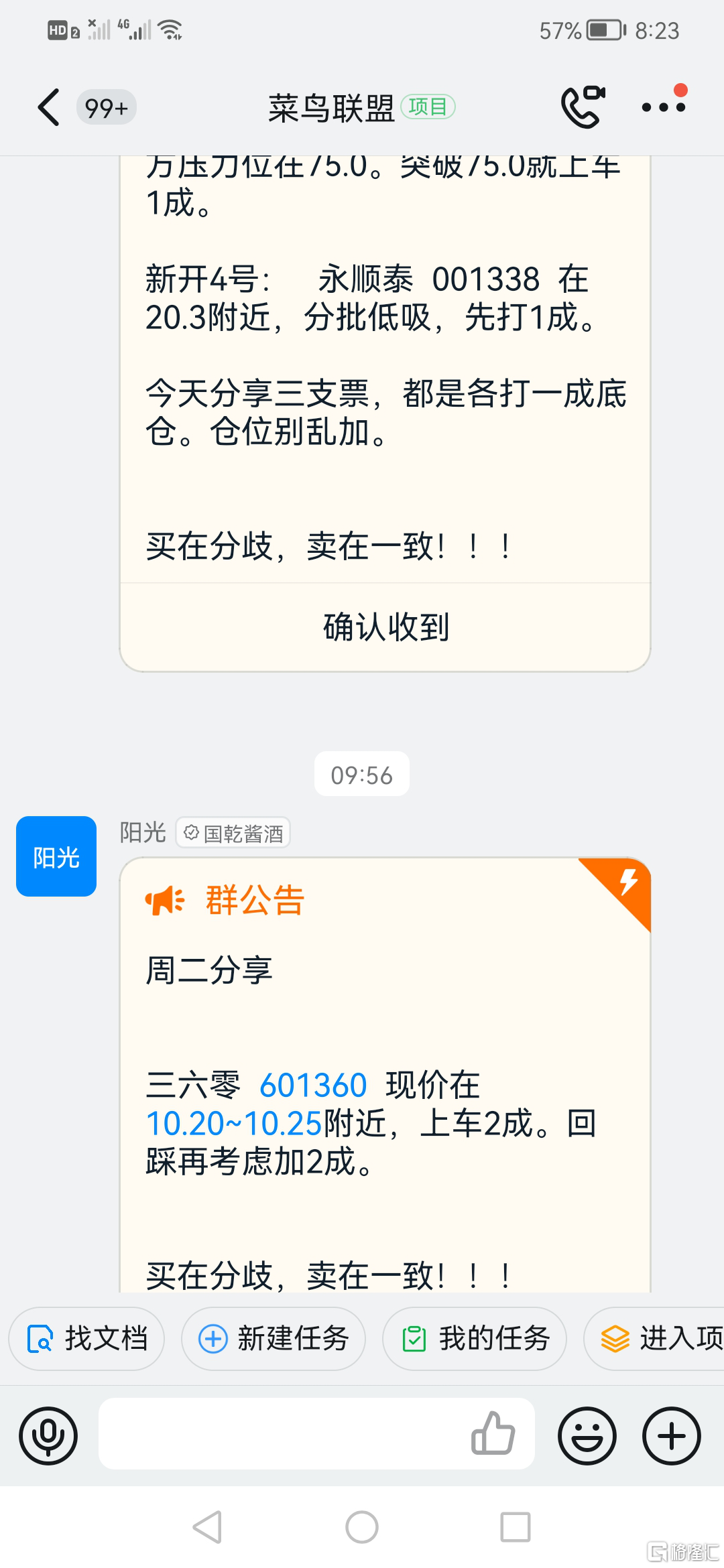Open the plus attachments menu
Image resolution: width=724 pixels, height=1568 pixels.
[672, 1437]
